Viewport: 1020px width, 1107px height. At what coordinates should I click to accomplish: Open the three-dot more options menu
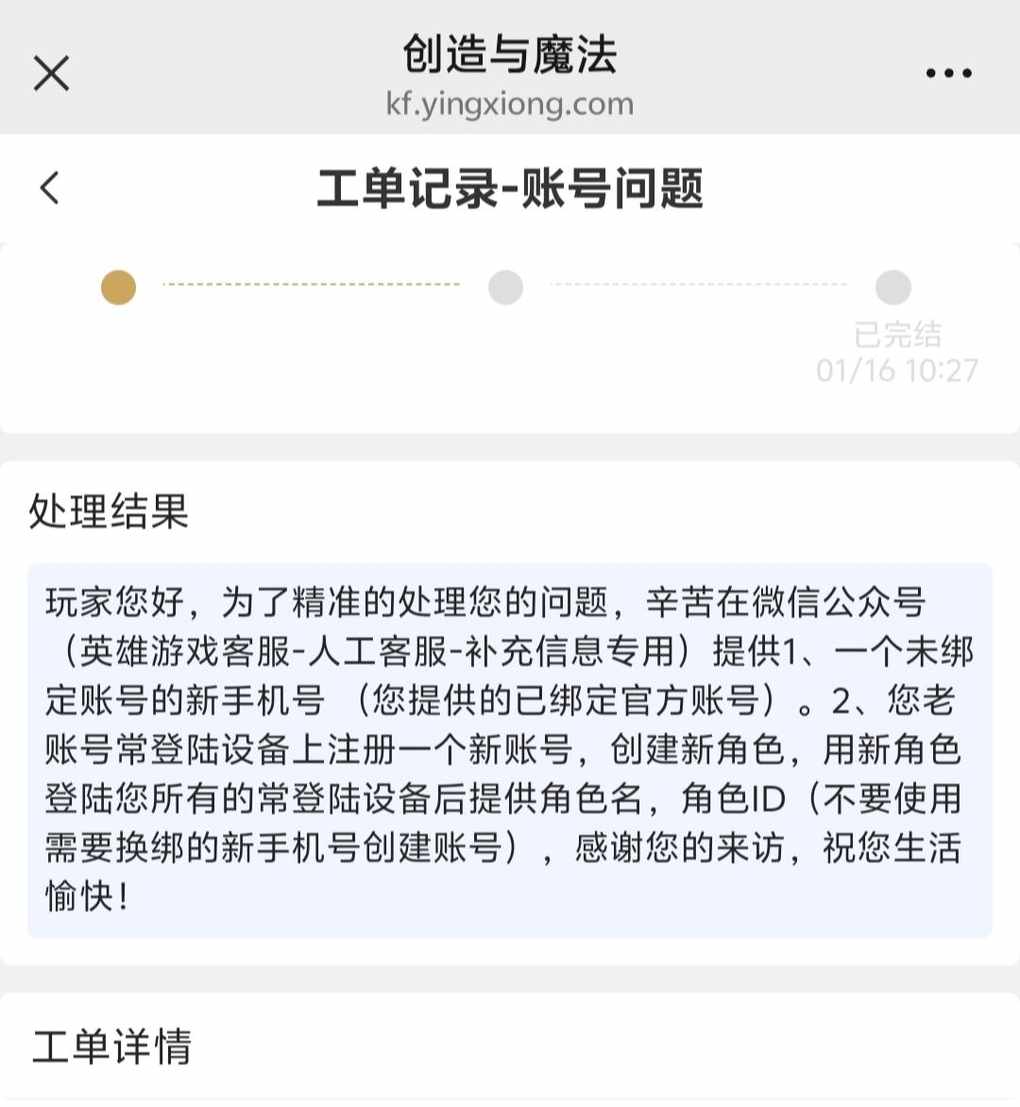pos(948,73)
